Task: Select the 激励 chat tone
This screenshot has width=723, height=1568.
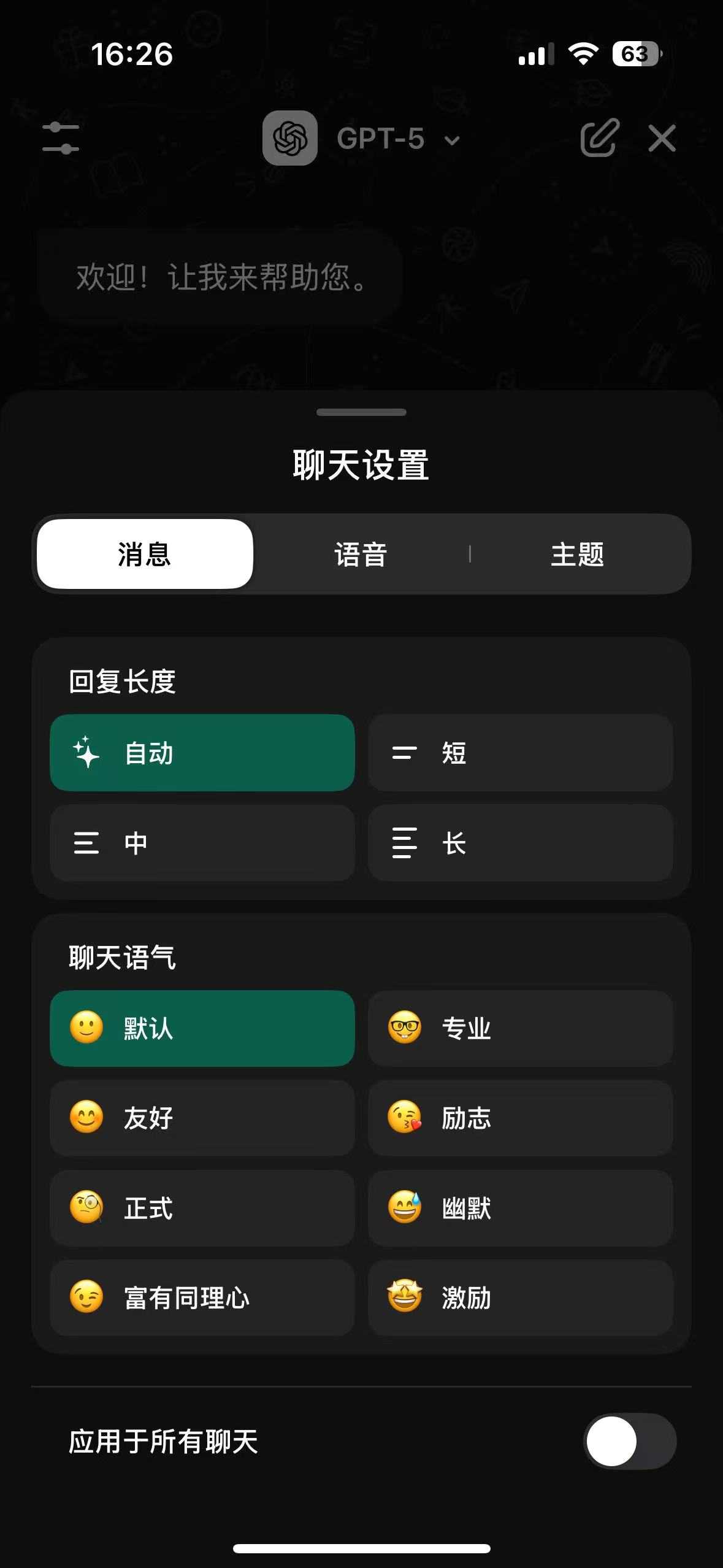Action: tap(520, 1297)
